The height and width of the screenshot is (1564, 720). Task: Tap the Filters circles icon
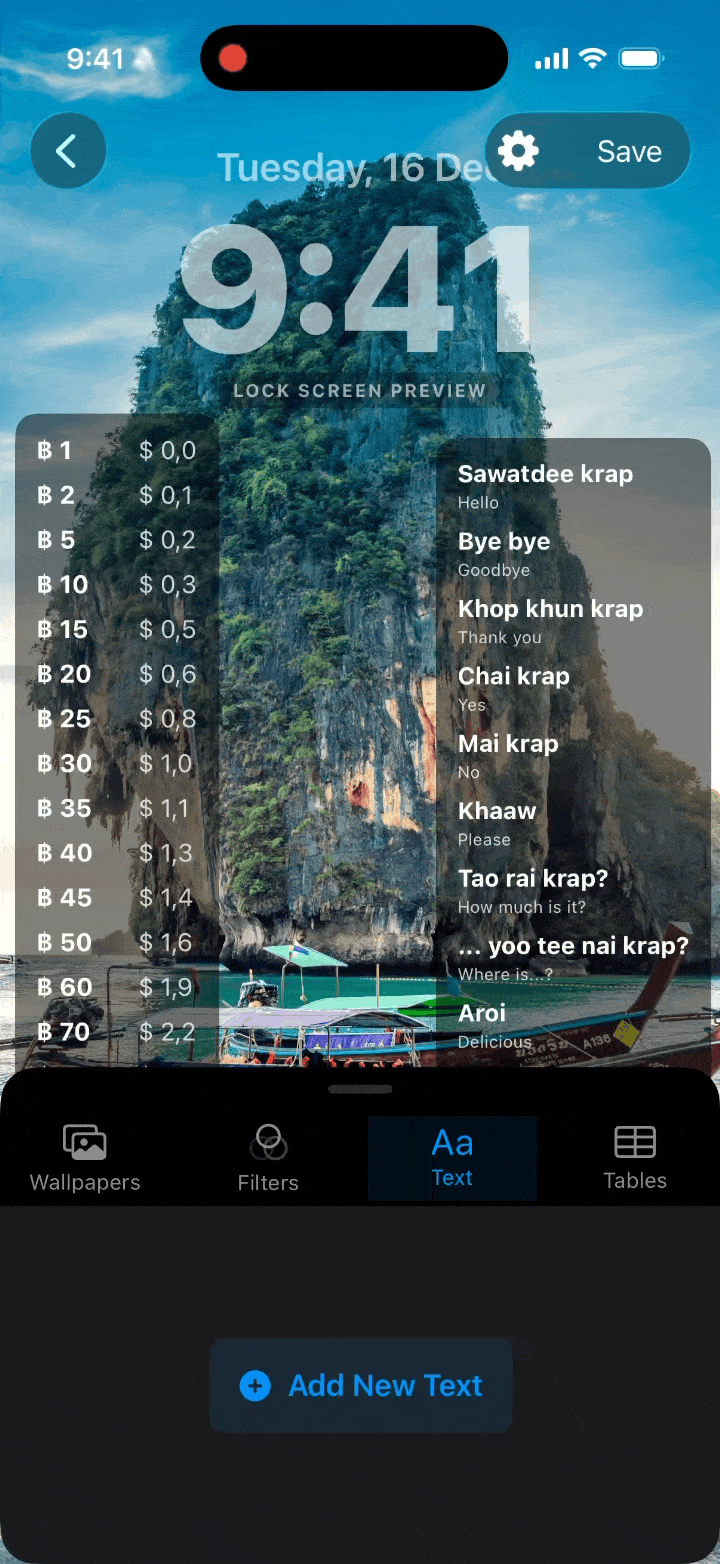tap(268, 1140)
